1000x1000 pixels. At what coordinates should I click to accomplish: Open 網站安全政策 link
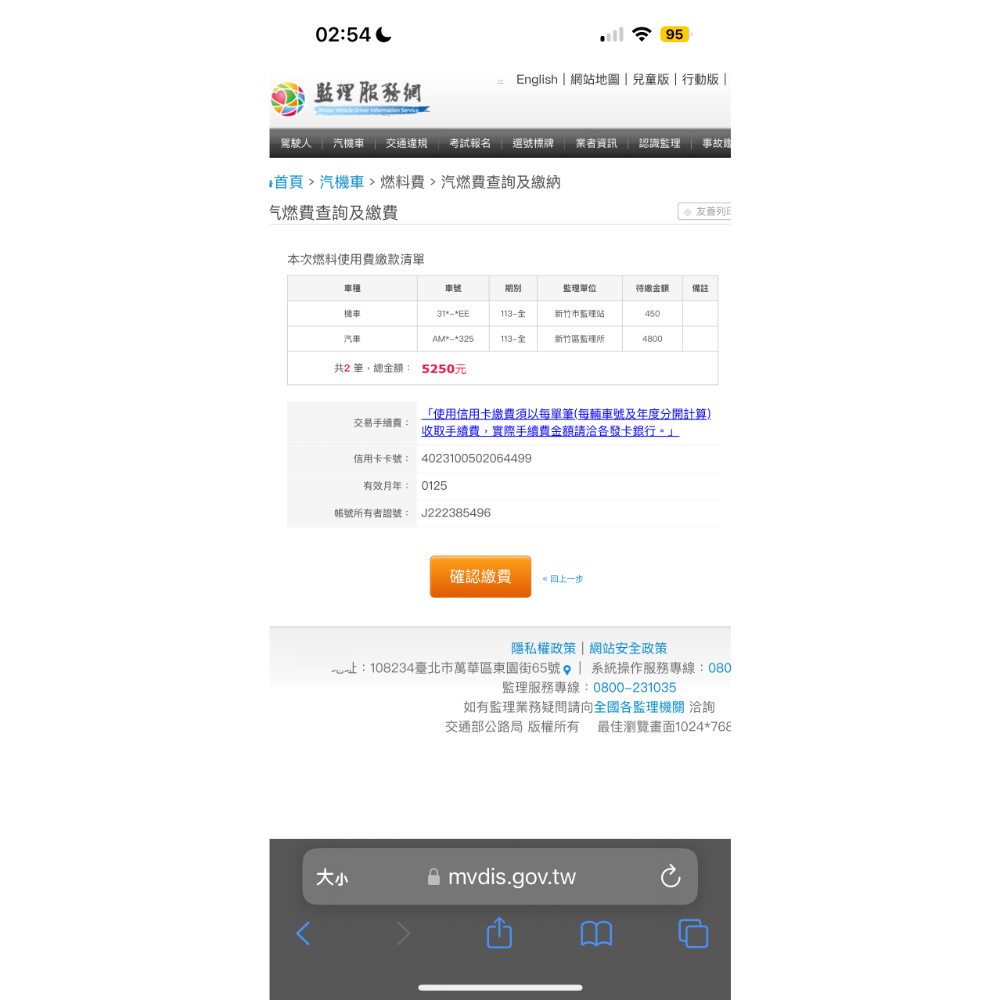[628, 648]
